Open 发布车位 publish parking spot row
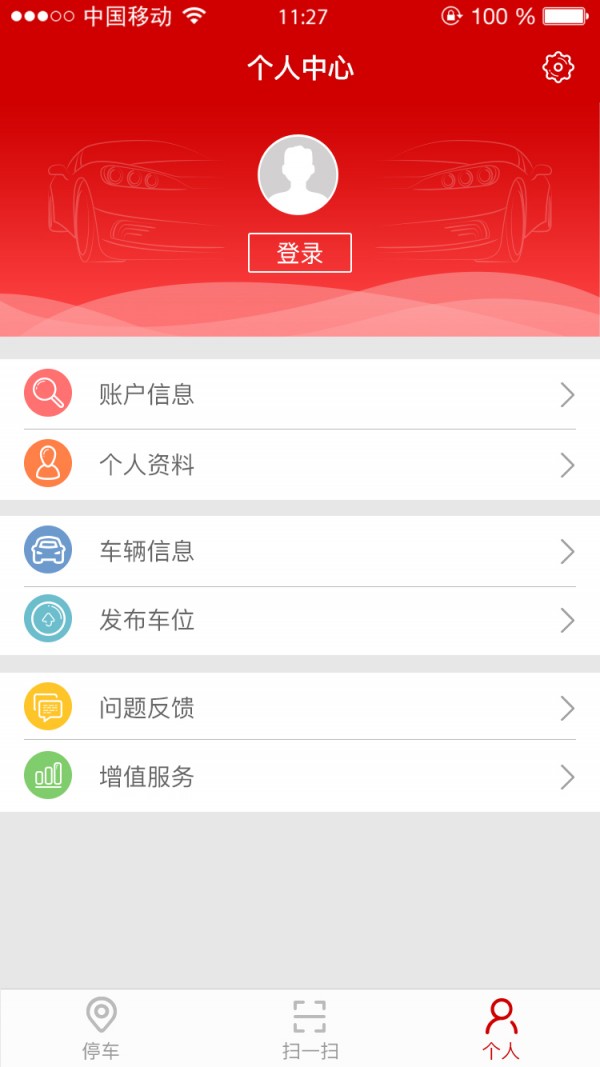 (300, 620)
